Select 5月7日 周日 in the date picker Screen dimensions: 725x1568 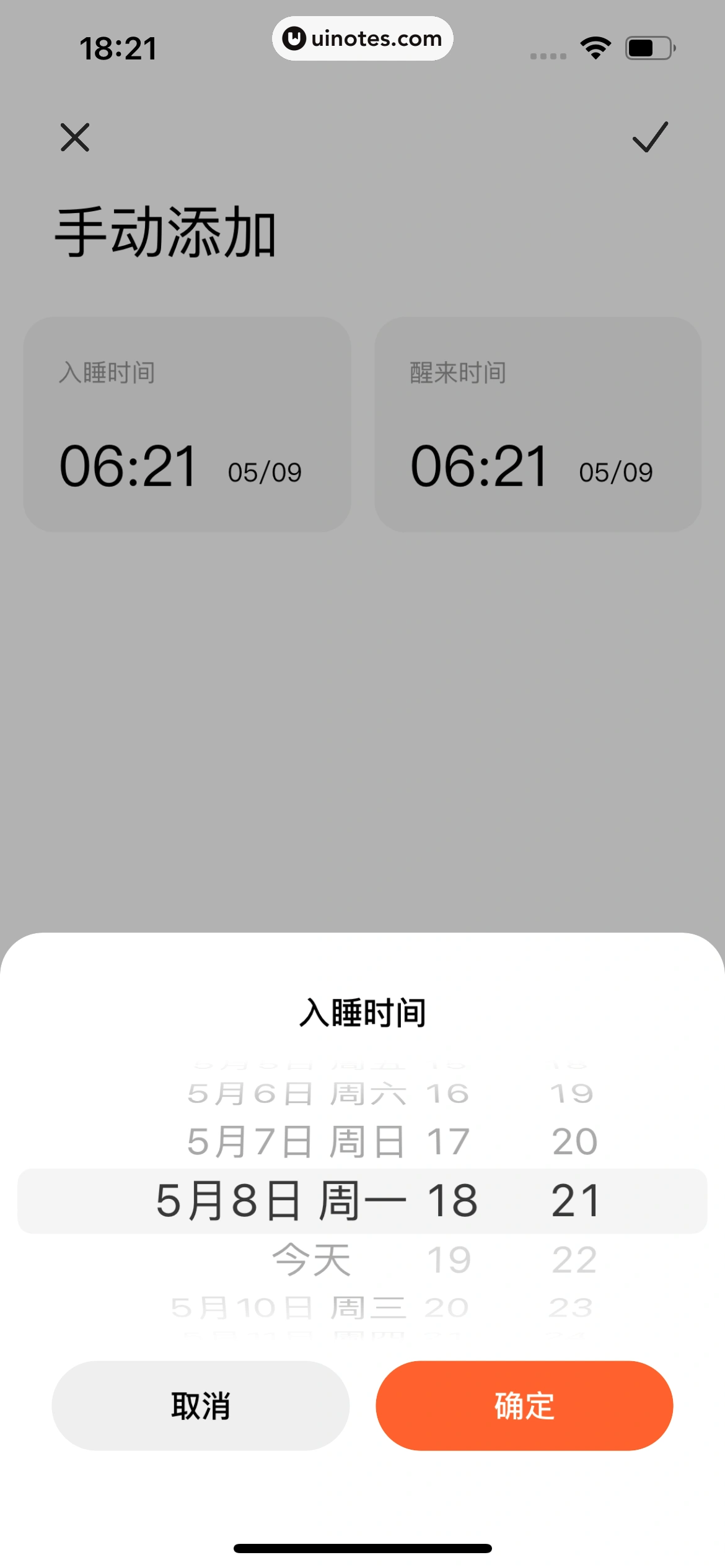click(296, 1141)
